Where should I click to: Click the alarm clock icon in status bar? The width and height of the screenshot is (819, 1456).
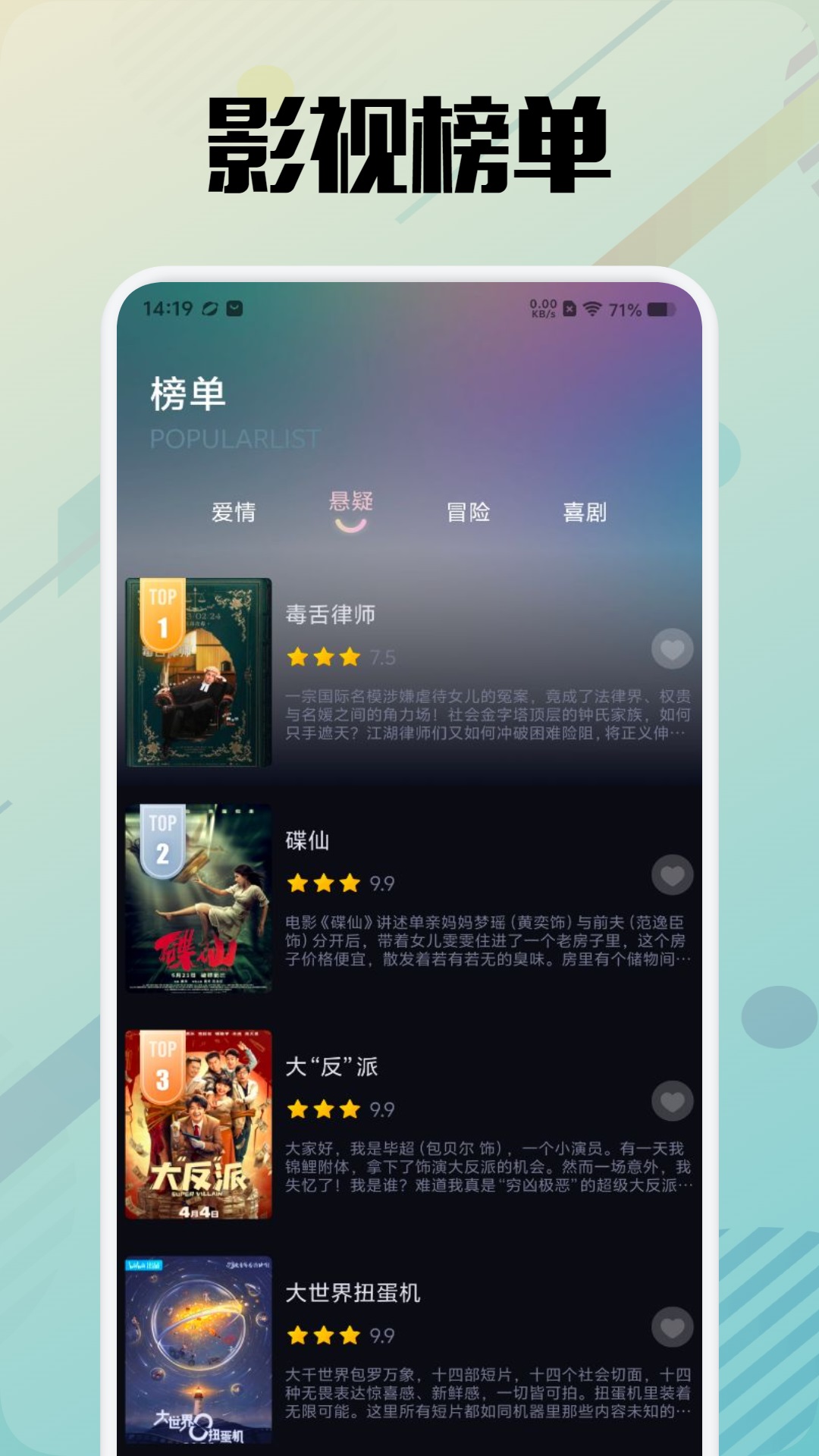[x=235, y=306]
